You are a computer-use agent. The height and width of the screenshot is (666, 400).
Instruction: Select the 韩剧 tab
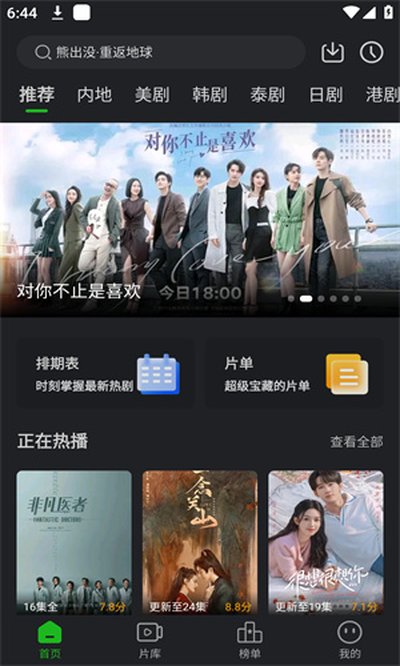click(210, 95)
